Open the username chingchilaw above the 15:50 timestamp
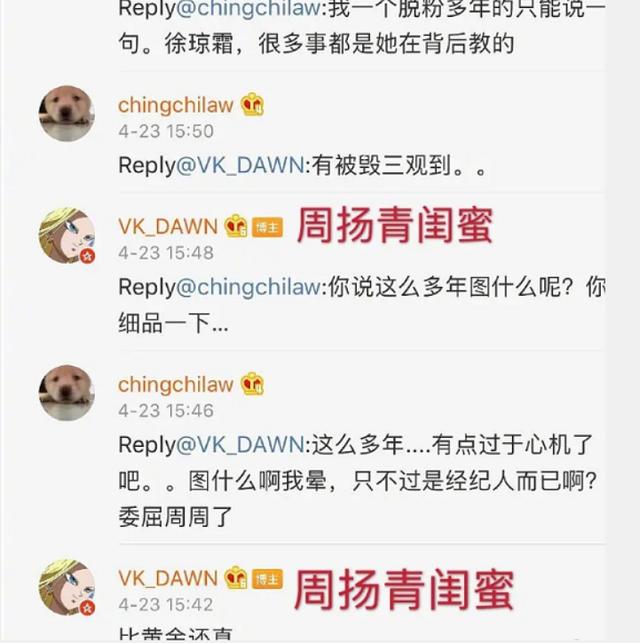The height and width of the screenshot is (643, 640). [x=175, y=104]
